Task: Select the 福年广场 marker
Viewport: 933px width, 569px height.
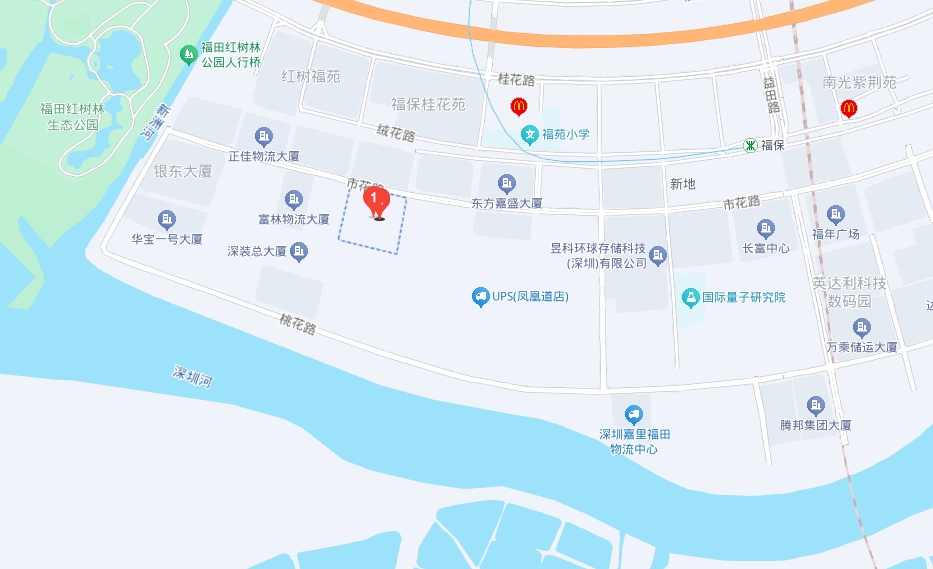Action: (836, 214)
